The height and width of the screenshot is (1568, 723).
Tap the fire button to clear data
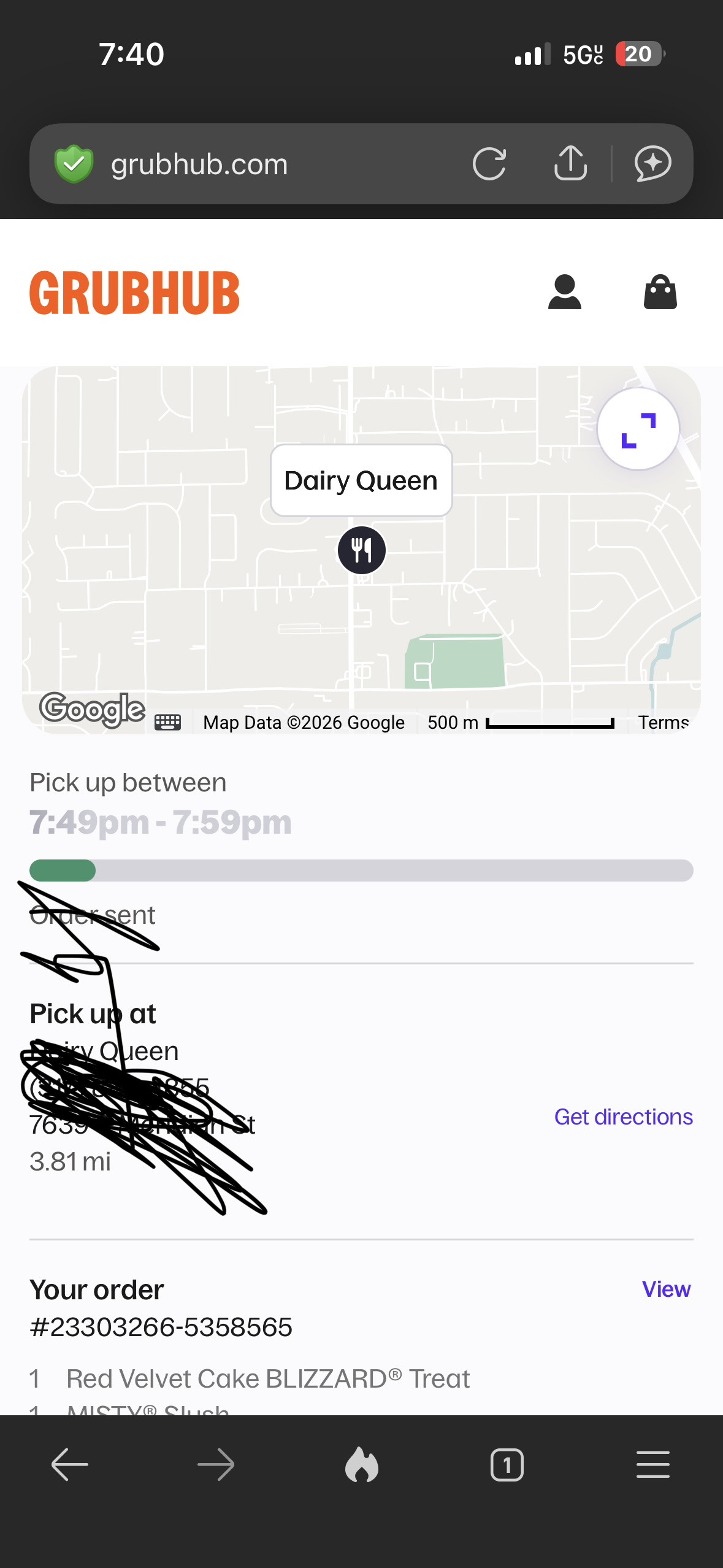click(362, 1465)
